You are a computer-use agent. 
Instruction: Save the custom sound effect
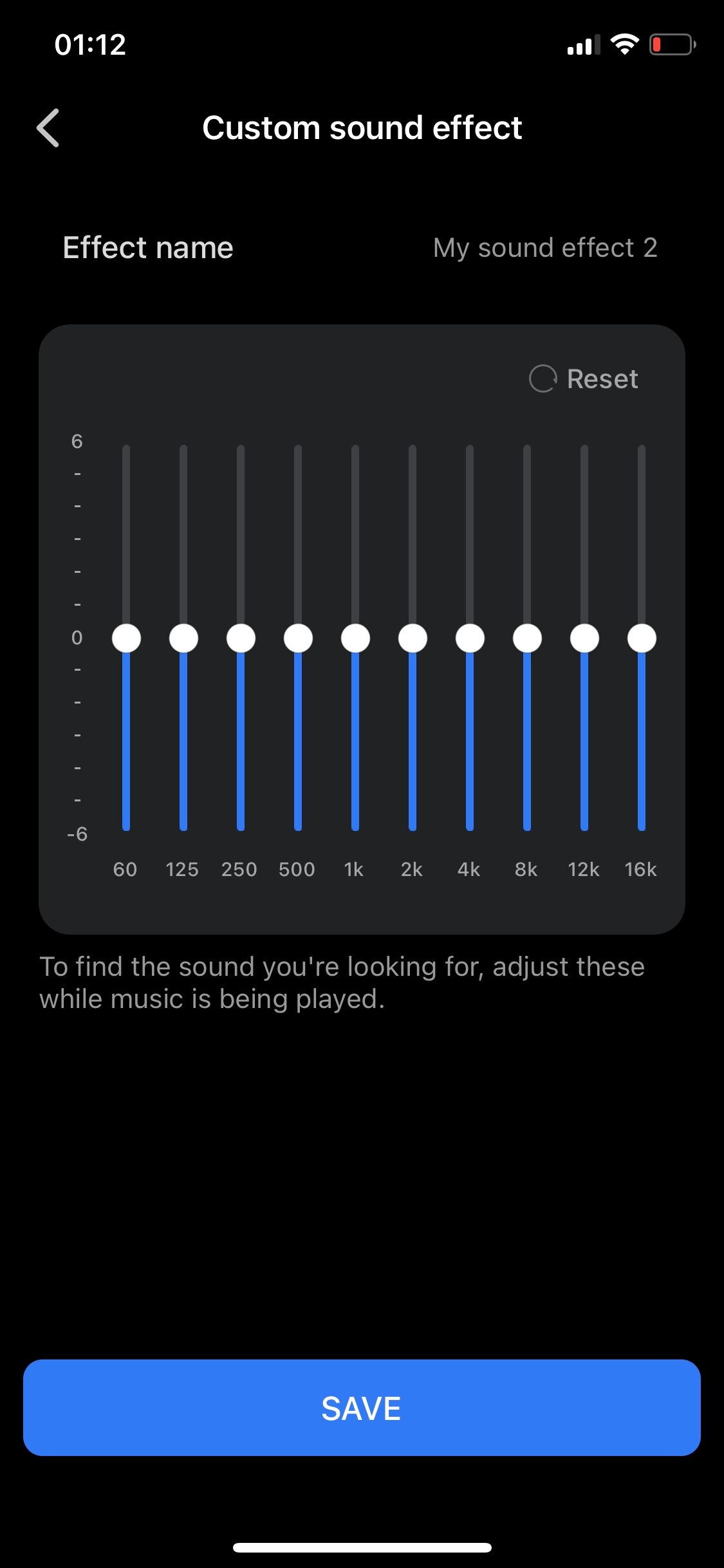coord(362,1408)
